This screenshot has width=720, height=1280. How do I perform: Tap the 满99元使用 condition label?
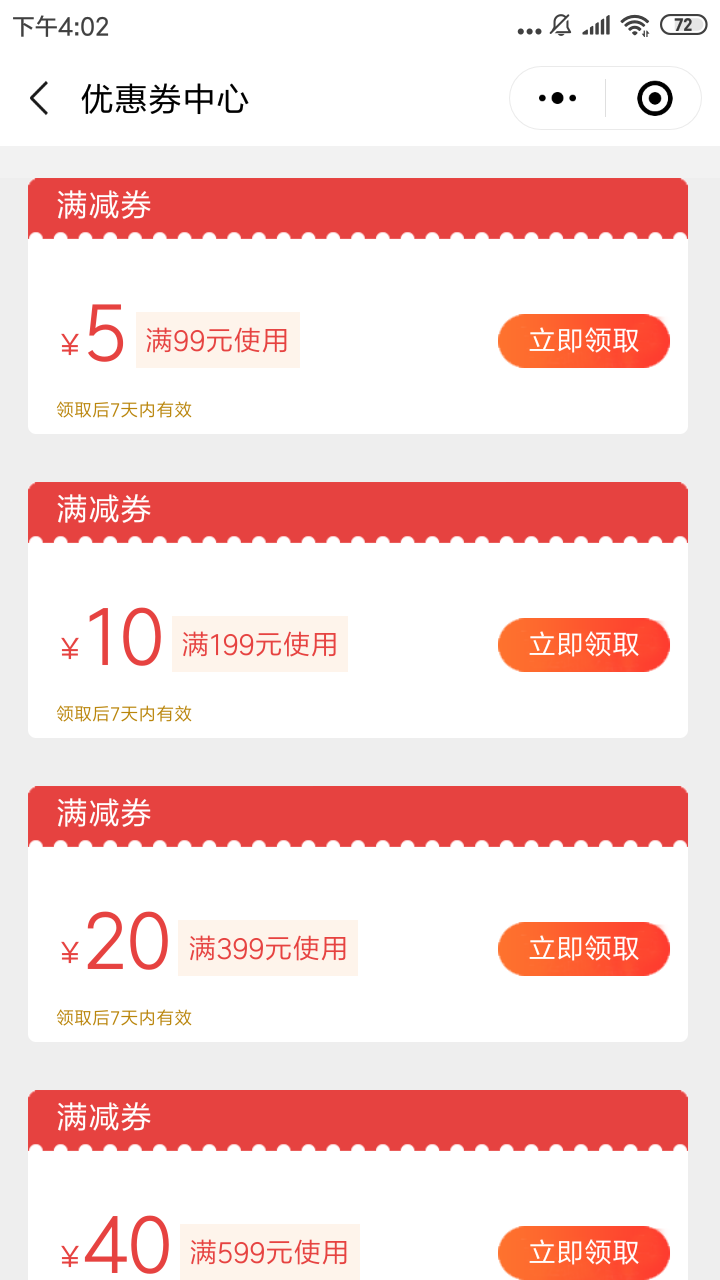[217, 340]
